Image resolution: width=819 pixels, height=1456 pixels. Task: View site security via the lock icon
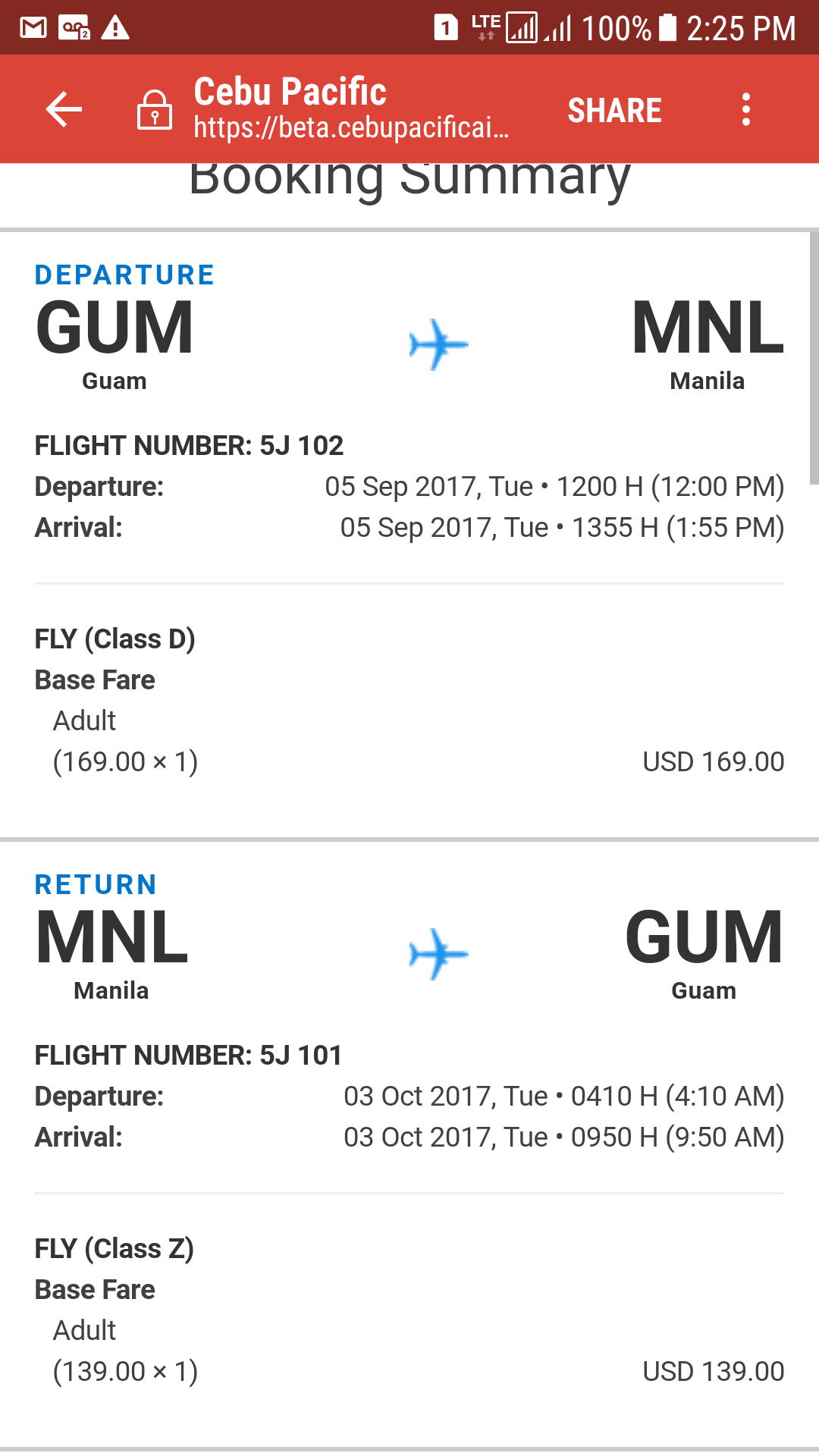point(155,110)
